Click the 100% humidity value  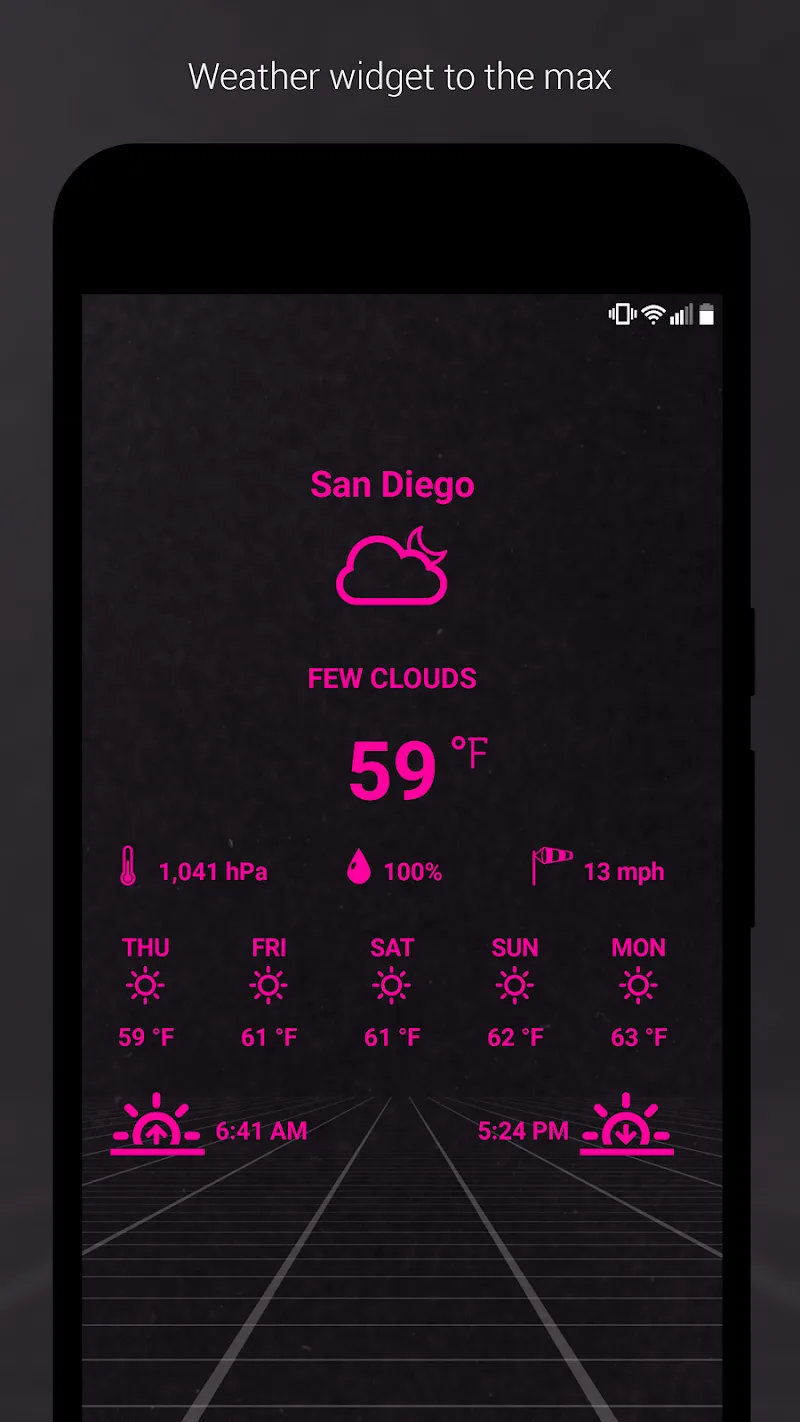pyautogui.click(x=411, y=871)
